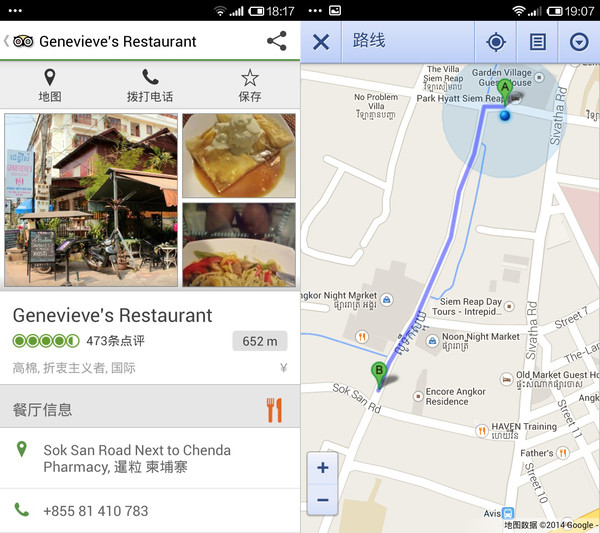Zoom in on the map
The height and width of the screenshot is (533, 600).
[x=322, y=467]
